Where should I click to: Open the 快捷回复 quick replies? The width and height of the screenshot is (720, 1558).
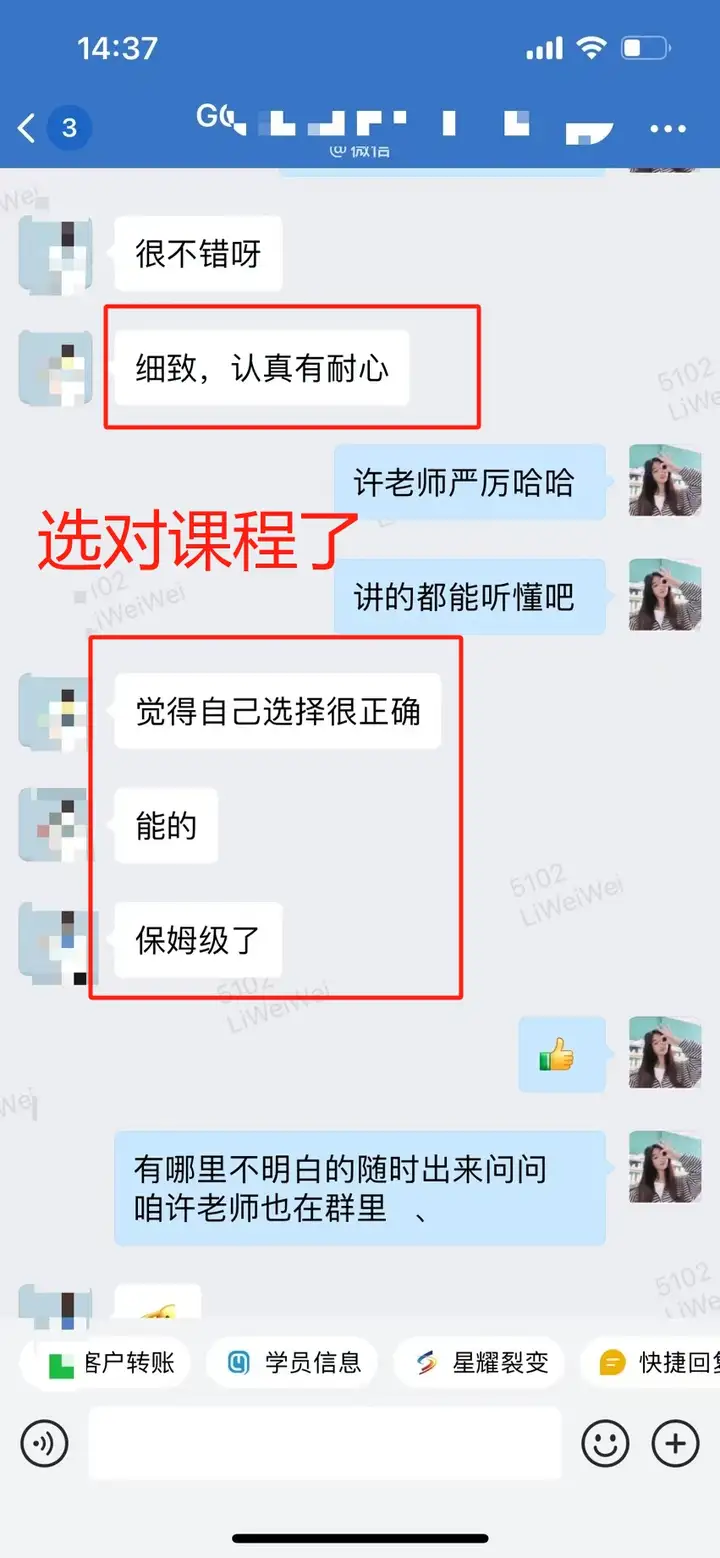[x=655, y=1362]
